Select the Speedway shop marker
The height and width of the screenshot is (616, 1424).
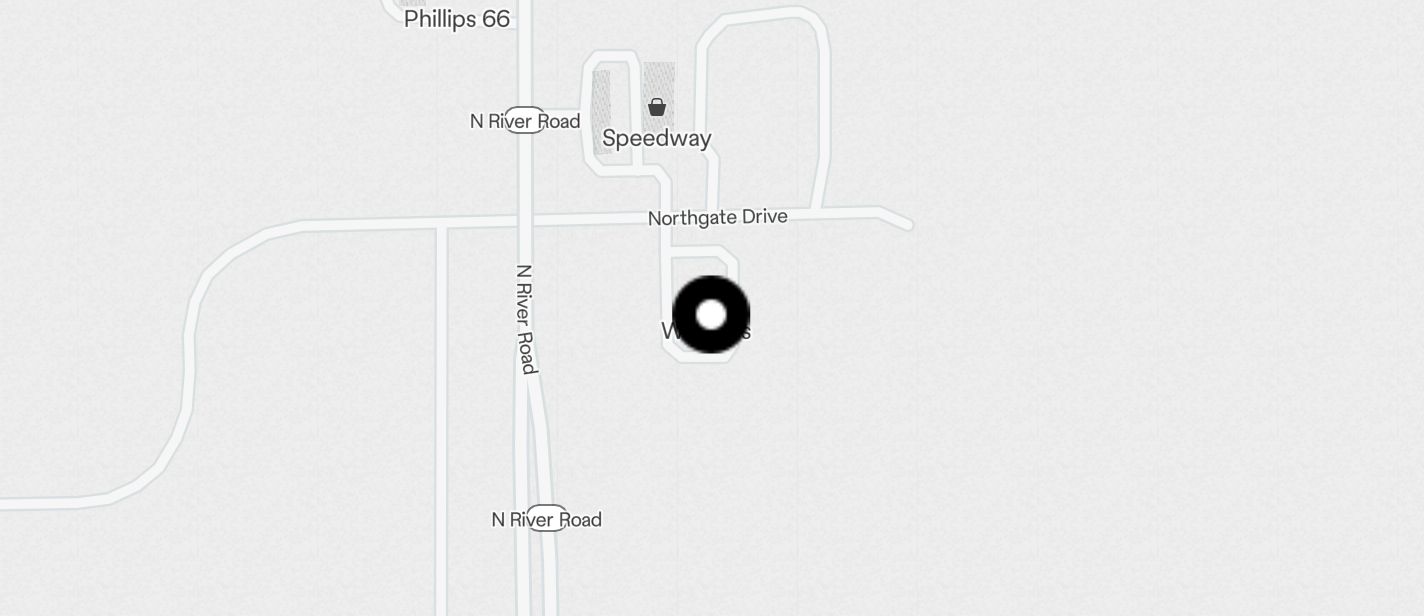pos(657,107)
